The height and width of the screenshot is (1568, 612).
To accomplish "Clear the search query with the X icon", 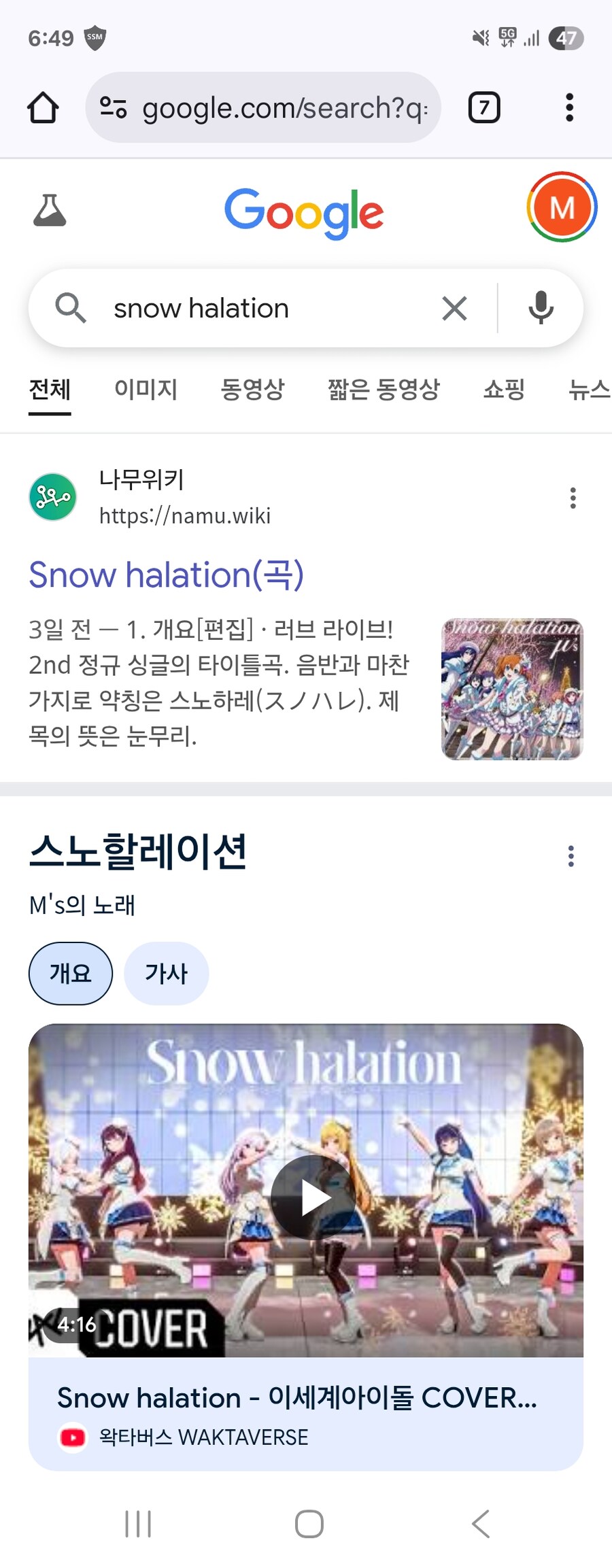I will [454, 308].
